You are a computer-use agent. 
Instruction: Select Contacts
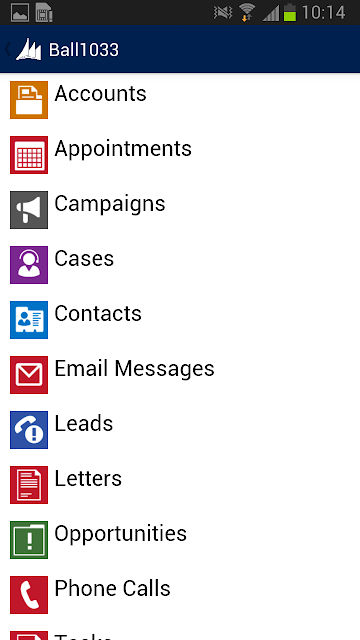coord(180,320)
